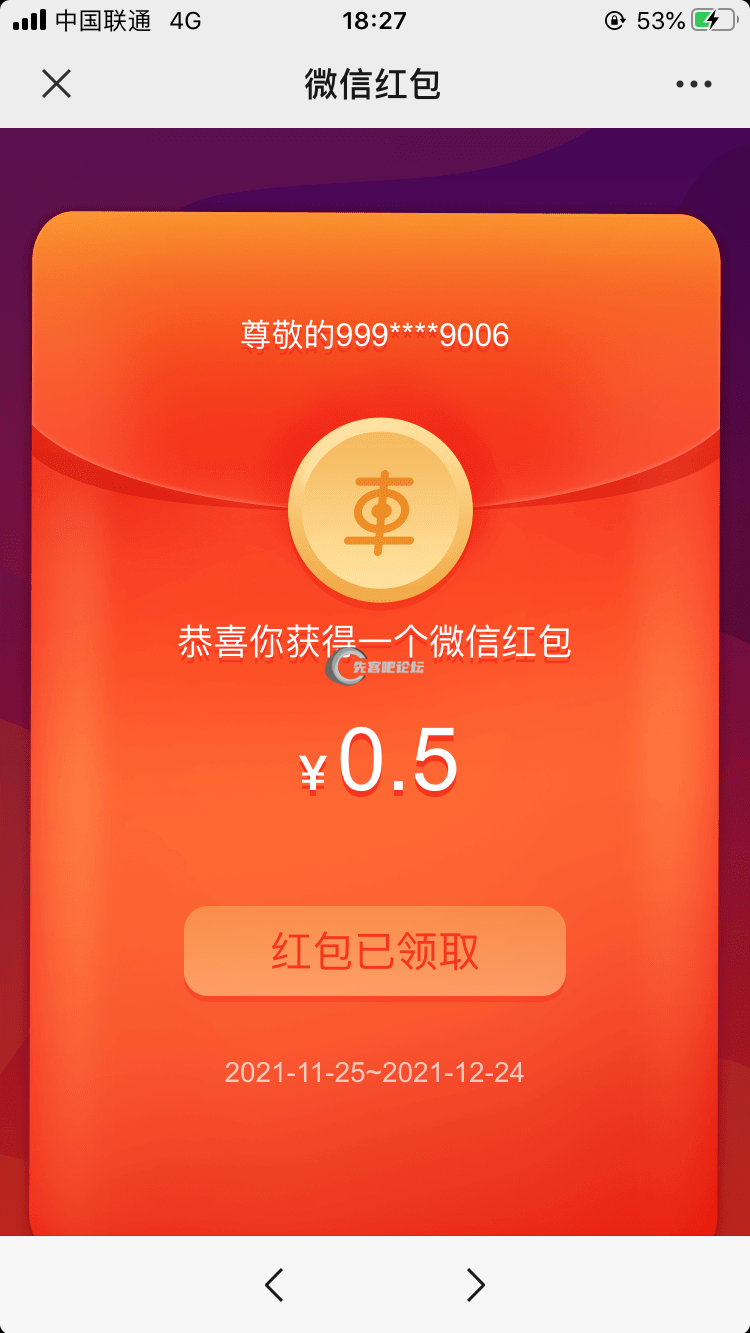The width and height of the screenshot is (750, 1333).
Task: Select the 微信红包 title text
Action: click(x=375, y=84)
